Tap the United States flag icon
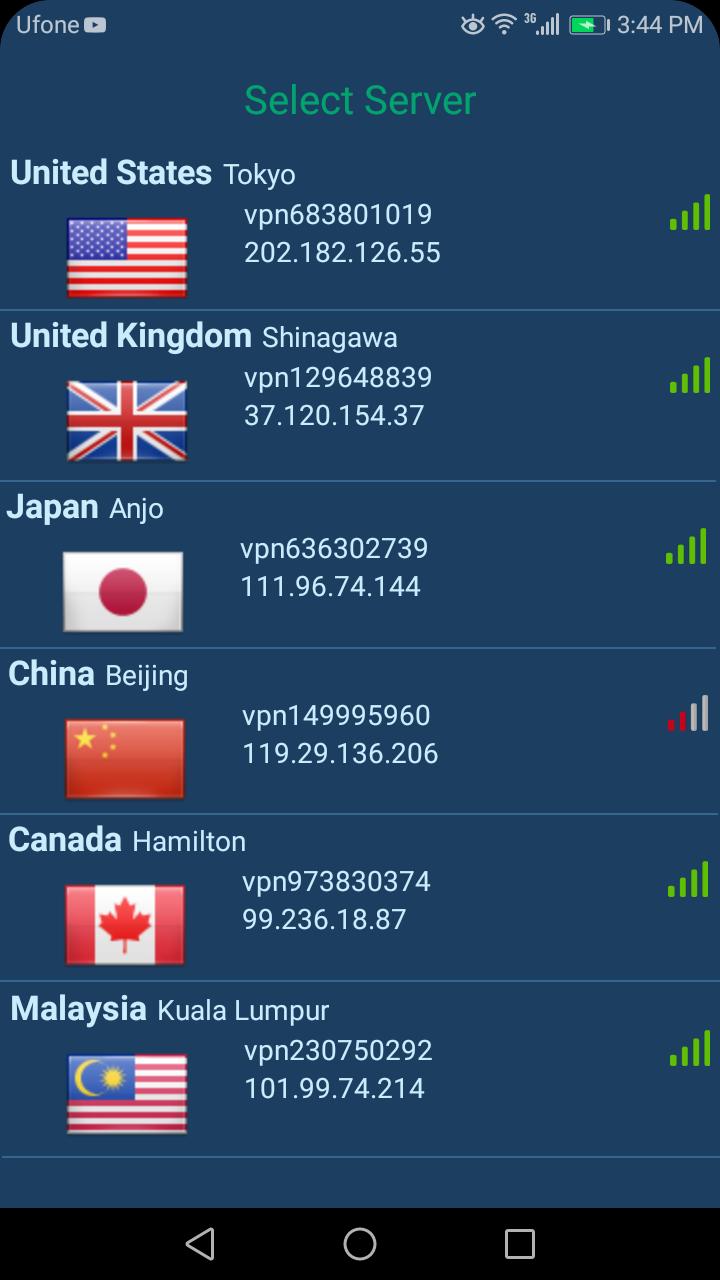 126,257
